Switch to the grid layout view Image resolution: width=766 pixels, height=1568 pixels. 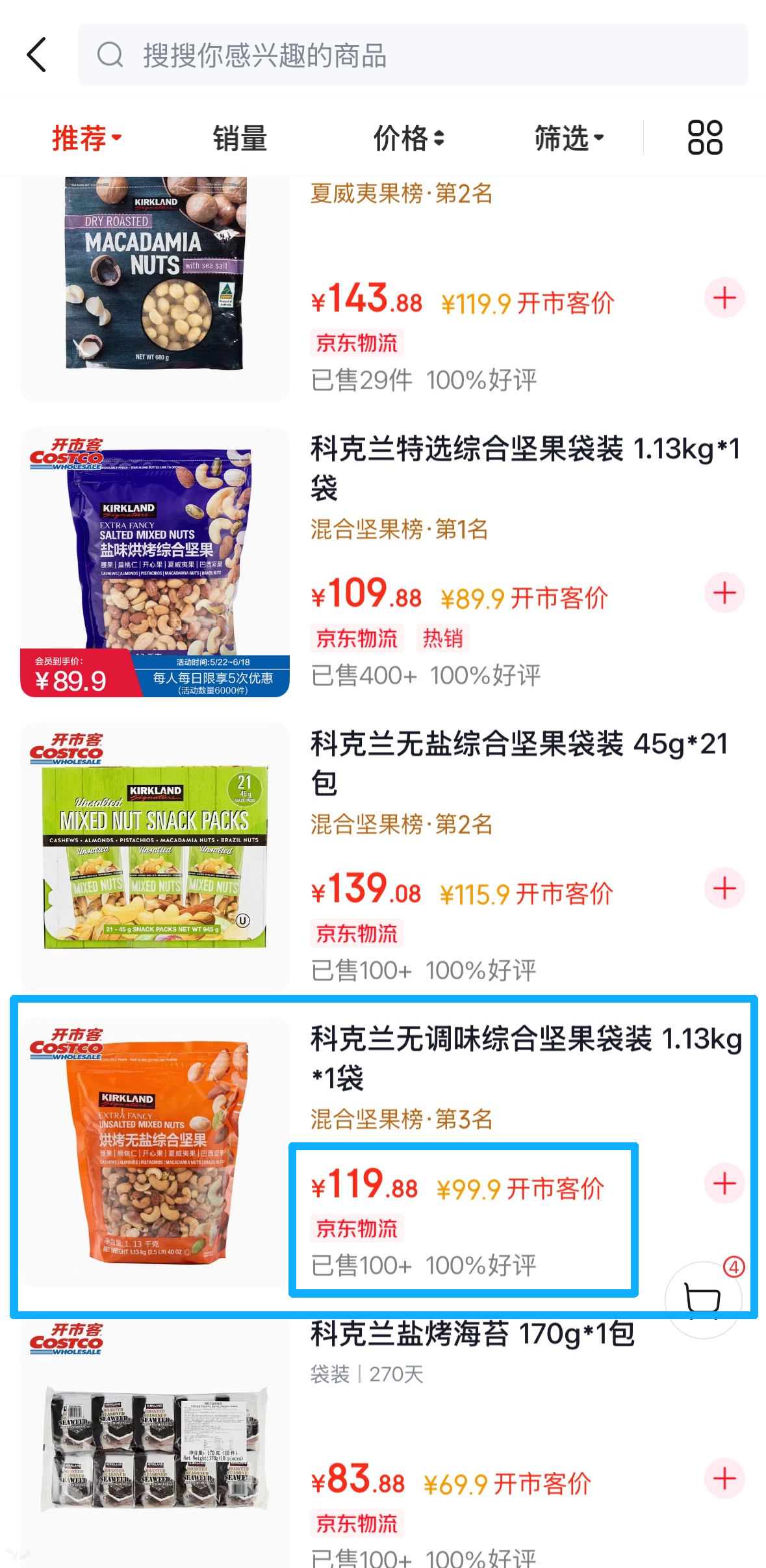705,138
